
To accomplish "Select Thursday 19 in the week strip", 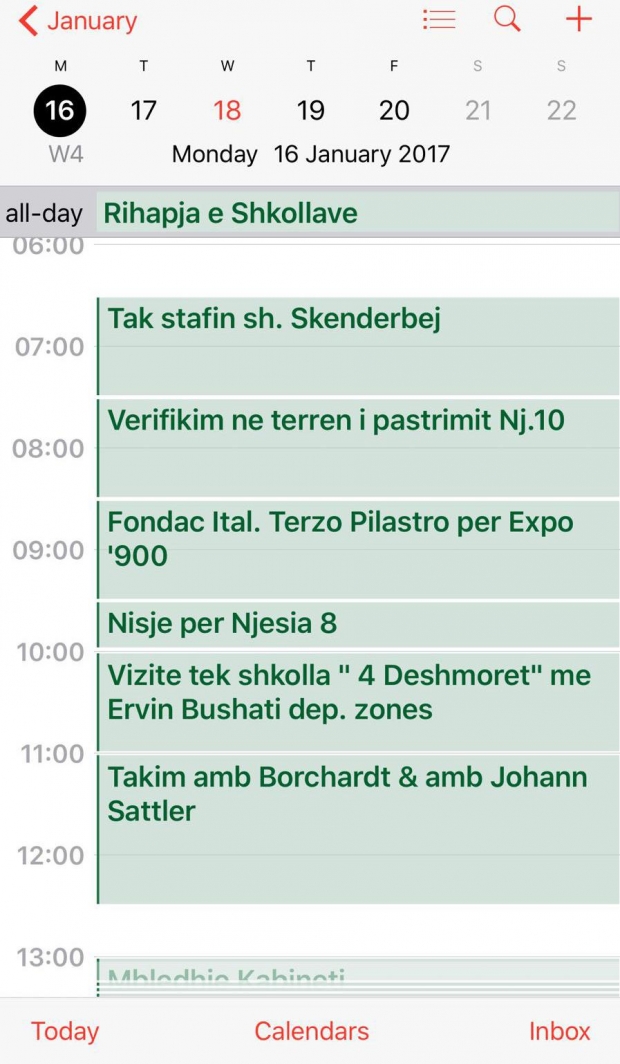I will coord(311,110).
